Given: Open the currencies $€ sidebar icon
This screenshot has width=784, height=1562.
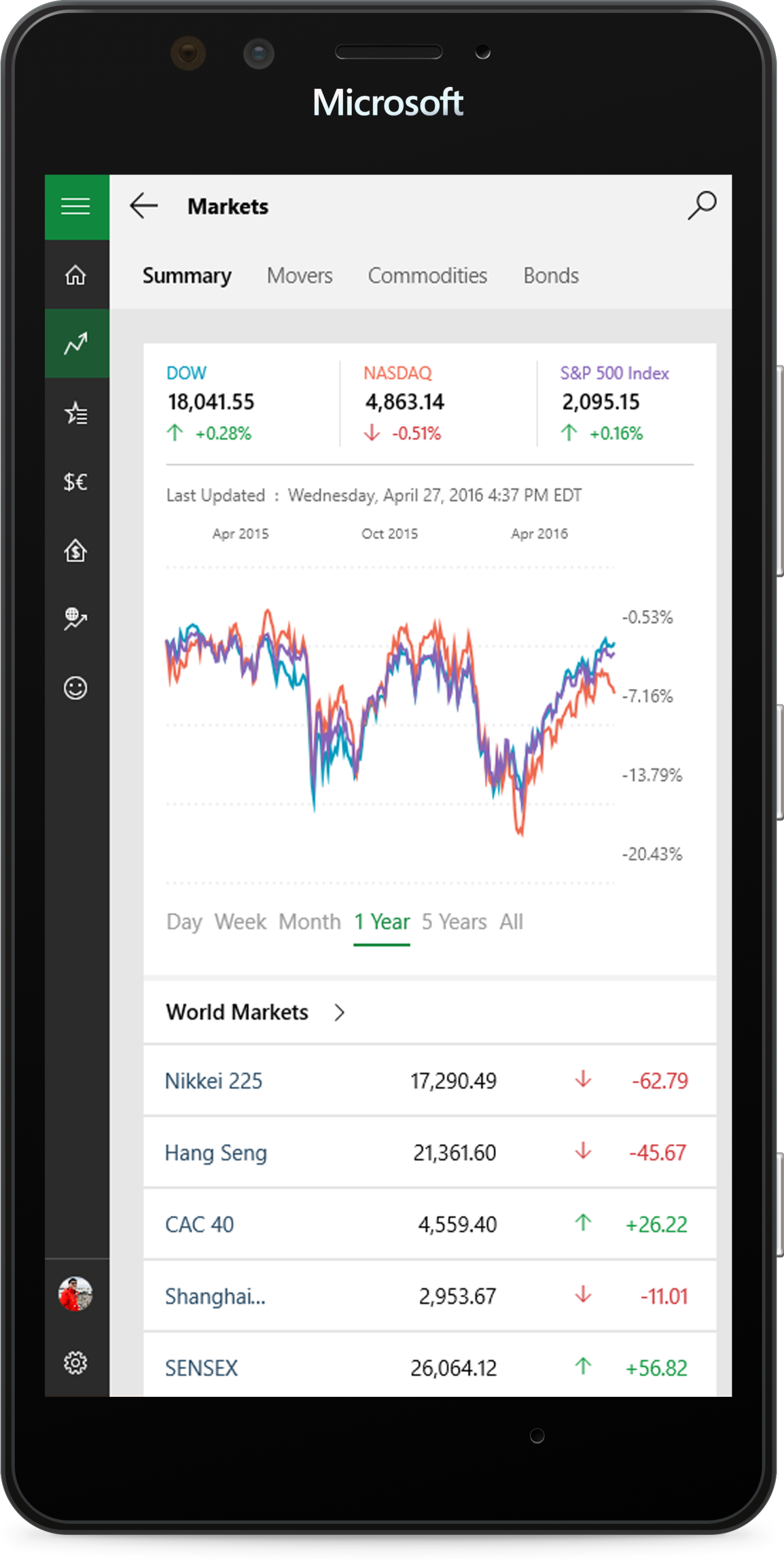Looking at the screenshot, I should [x=76, y=482].
